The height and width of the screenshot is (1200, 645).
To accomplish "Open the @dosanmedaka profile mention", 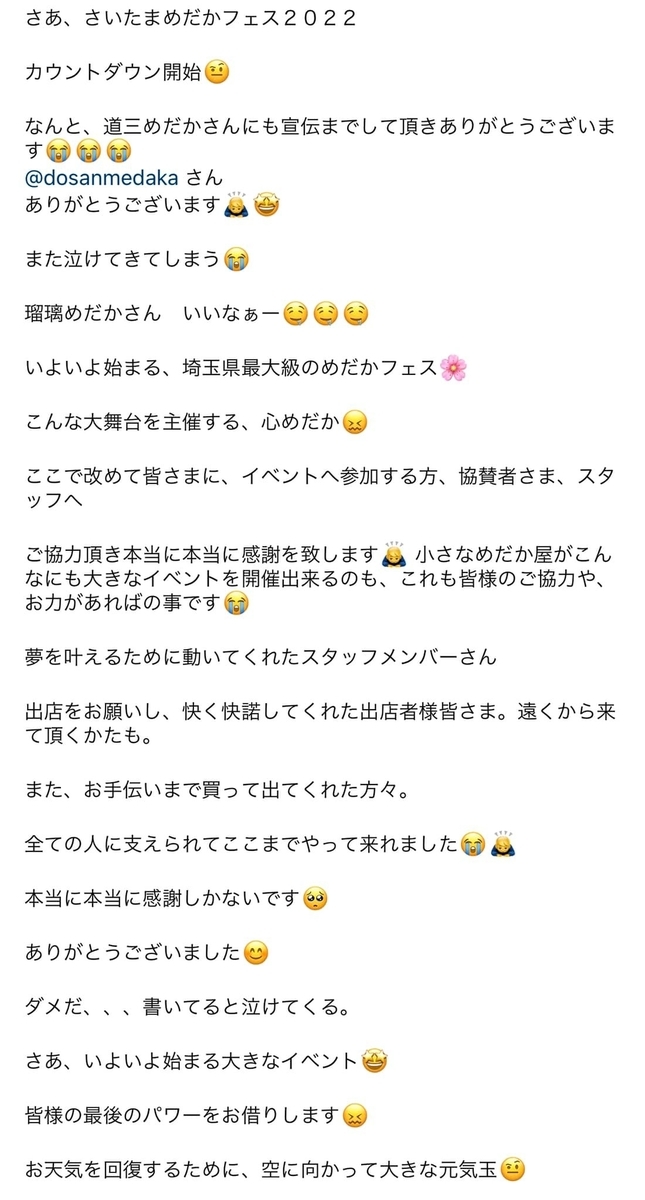I will point(103,178).
